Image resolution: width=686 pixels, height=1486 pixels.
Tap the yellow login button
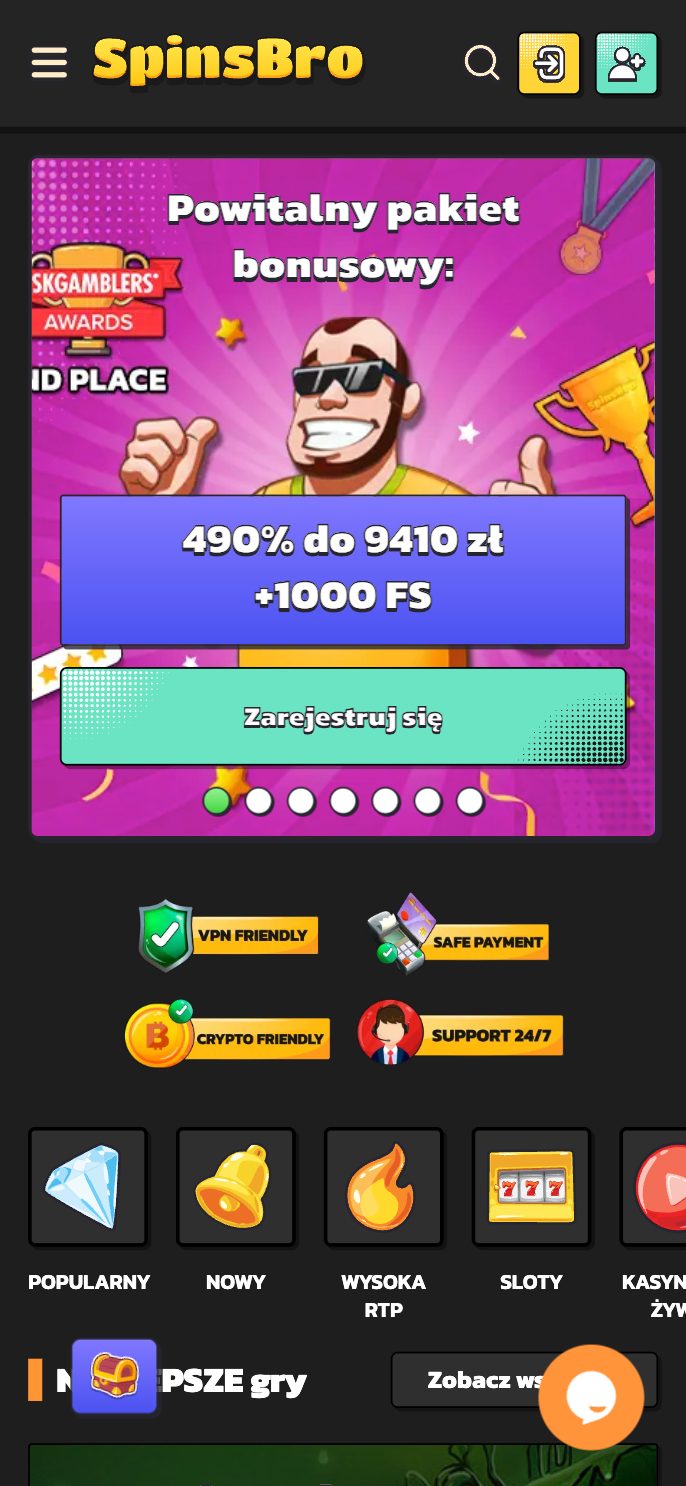(549, 64)
